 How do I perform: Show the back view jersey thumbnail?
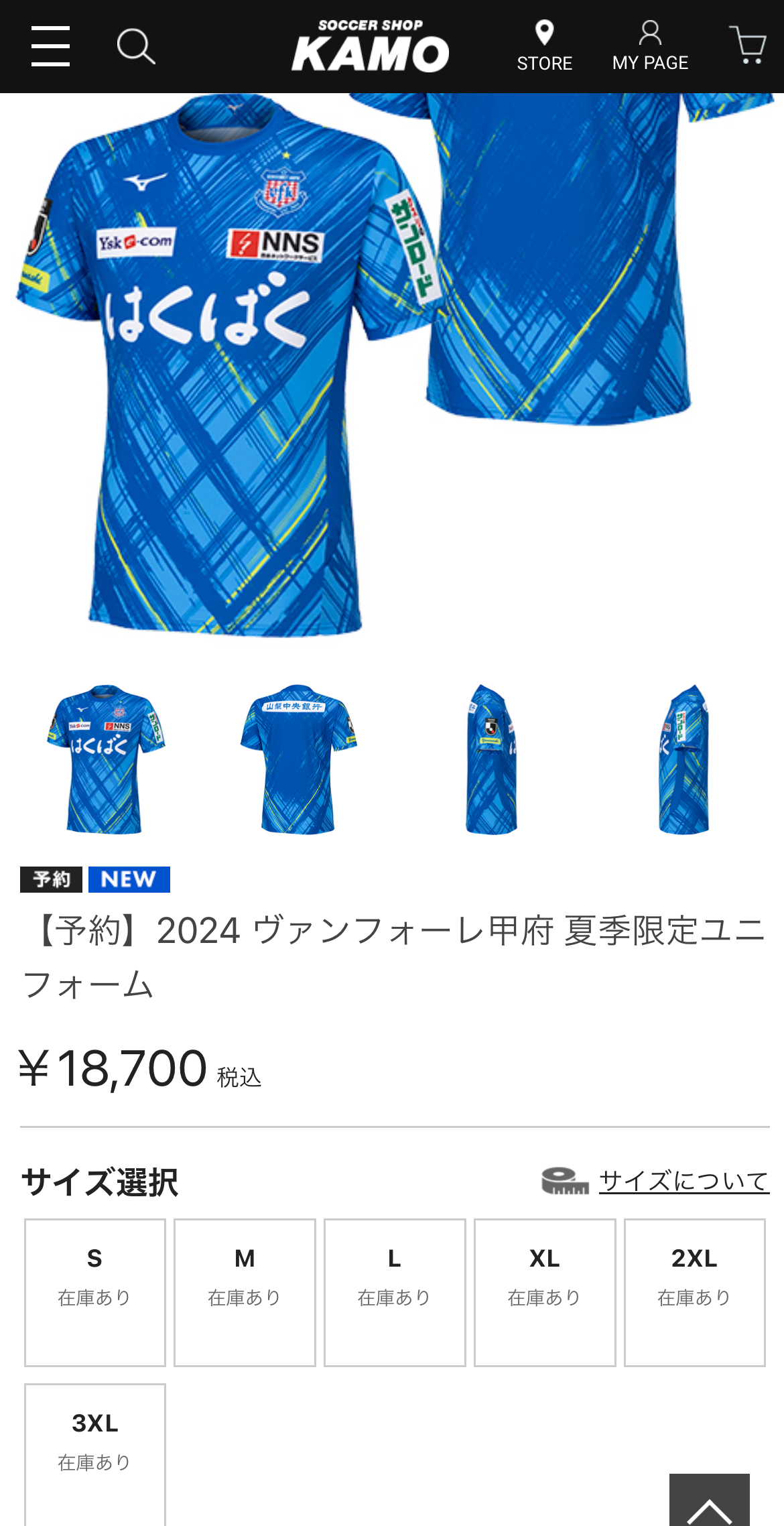click(298, 759)
